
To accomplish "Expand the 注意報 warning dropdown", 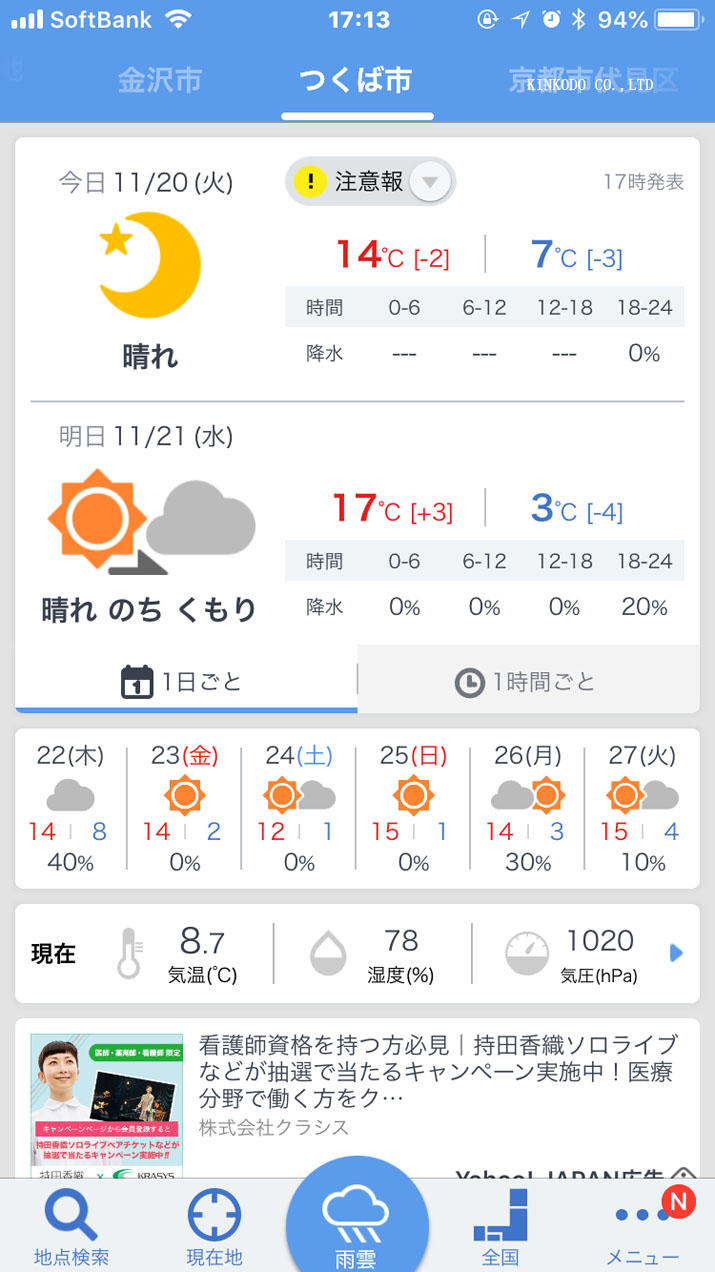I will [430, 182].
